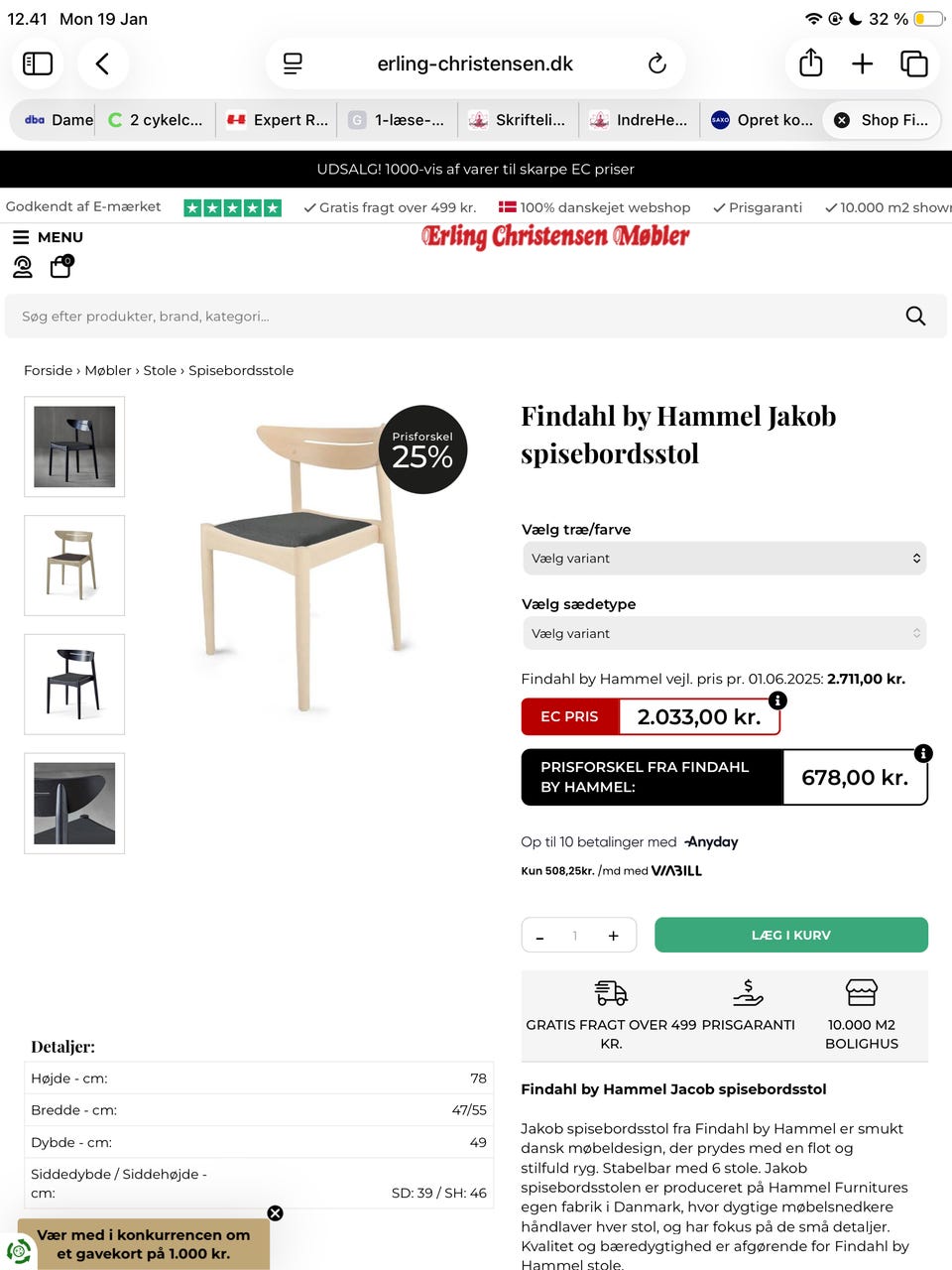This screenshot has width=952, height=1270.
Task: Open the shopping bag with 0 items
Action: tap(58, 268)
